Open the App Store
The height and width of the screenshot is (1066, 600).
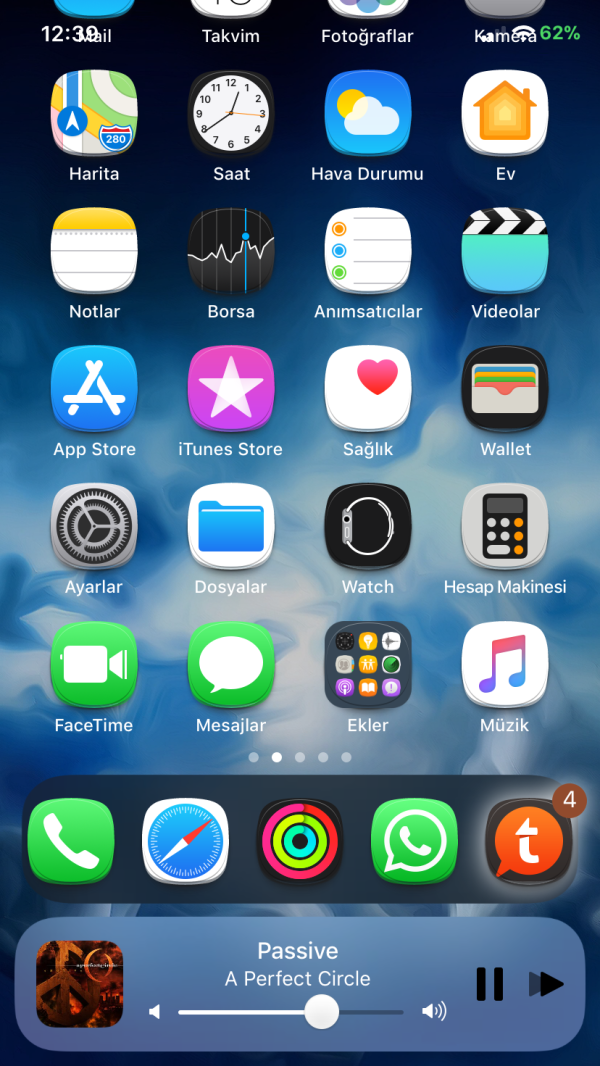94,389
